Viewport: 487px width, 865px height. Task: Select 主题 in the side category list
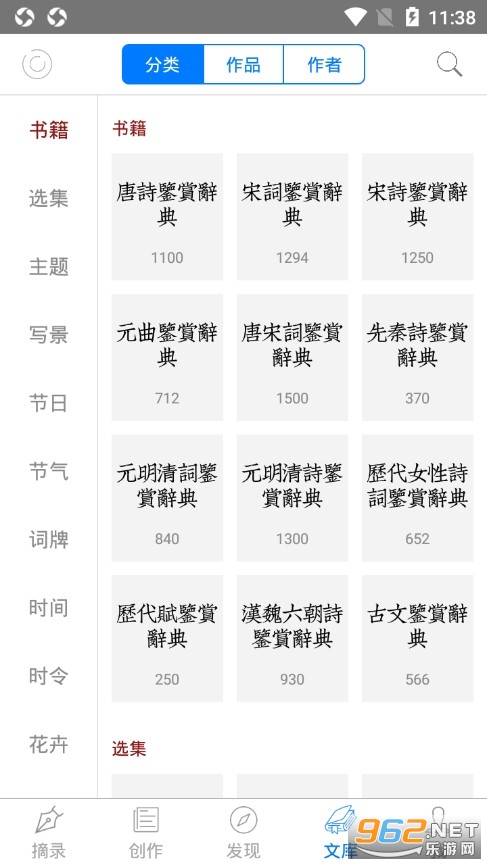coord(49,266)
